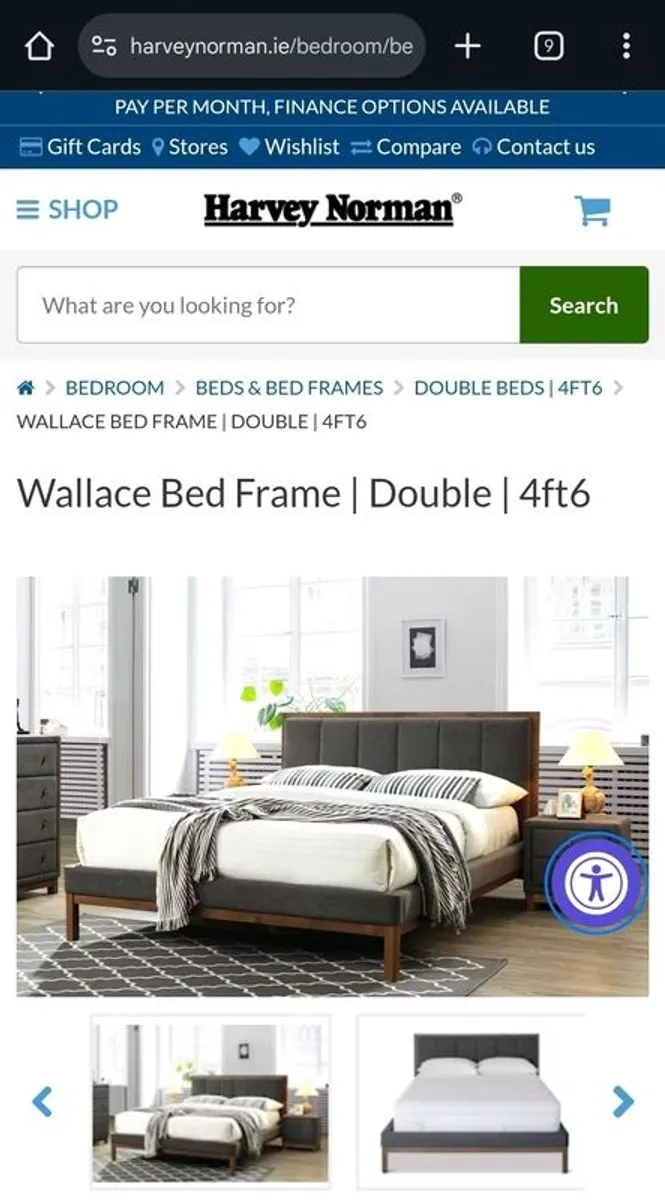This screenshot has height=1200, width=665.
Task: Go to the home breadcrumb icon
Action: (26, 388)
